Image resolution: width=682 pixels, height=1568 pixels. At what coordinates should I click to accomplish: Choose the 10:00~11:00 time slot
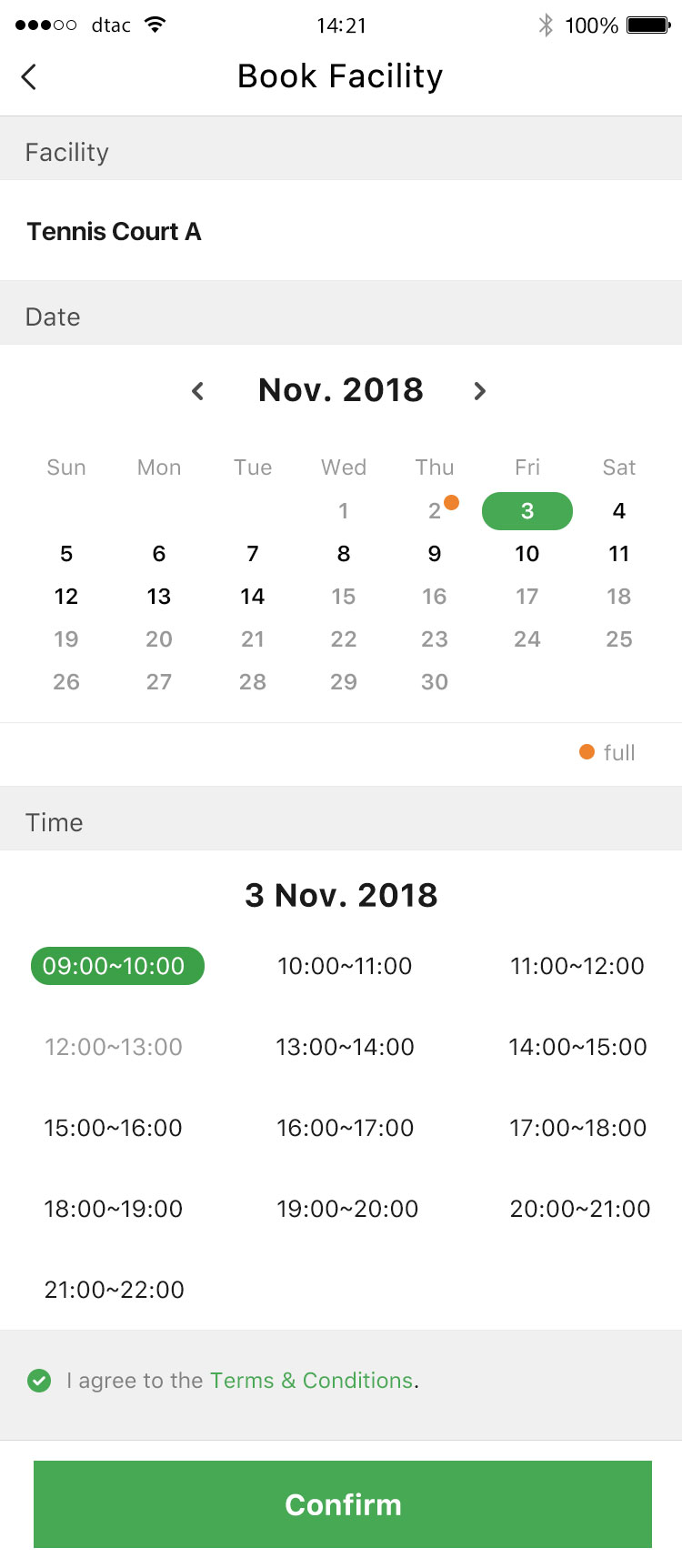tap(345, 966)
